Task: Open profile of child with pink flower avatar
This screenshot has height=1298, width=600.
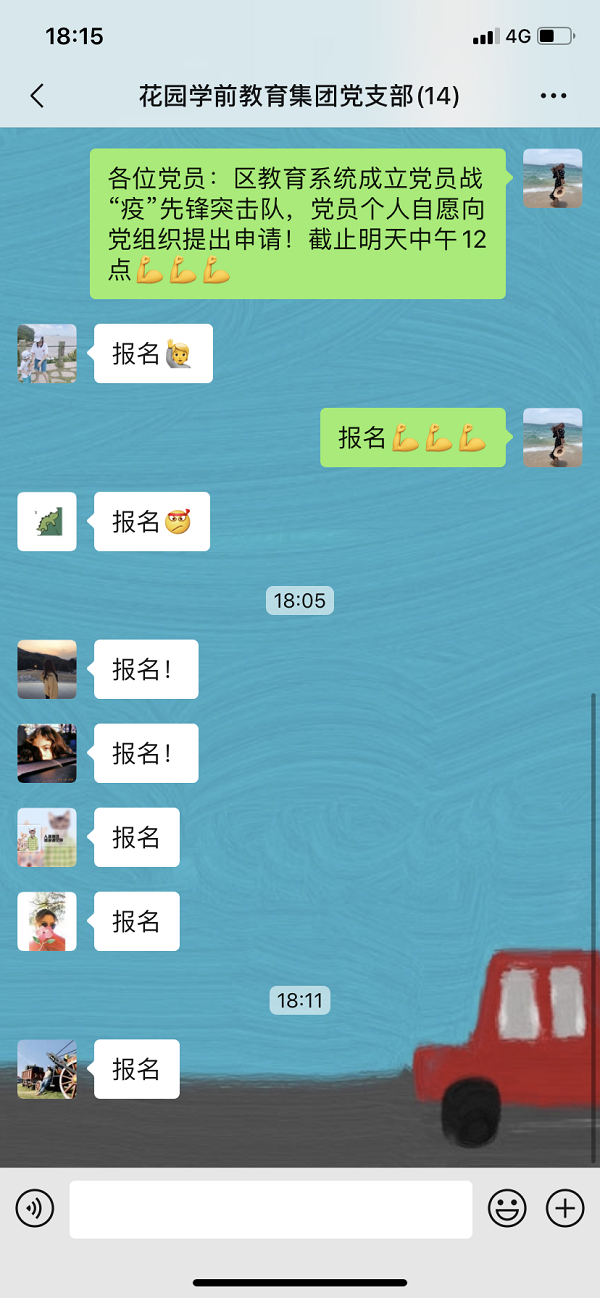Action: (47, 921)
